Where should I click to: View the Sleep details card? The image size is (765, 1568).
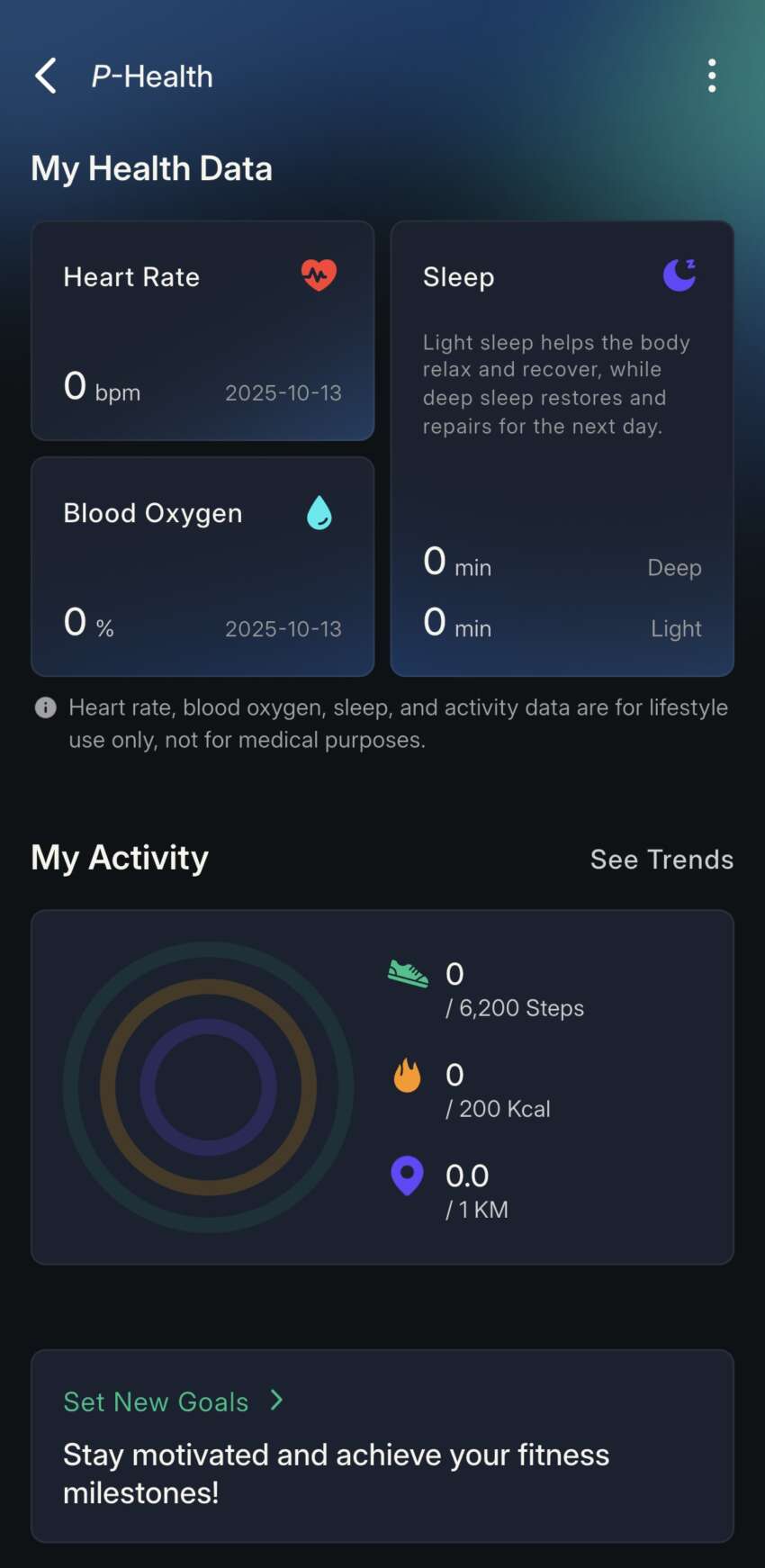(x=562, y=448)
